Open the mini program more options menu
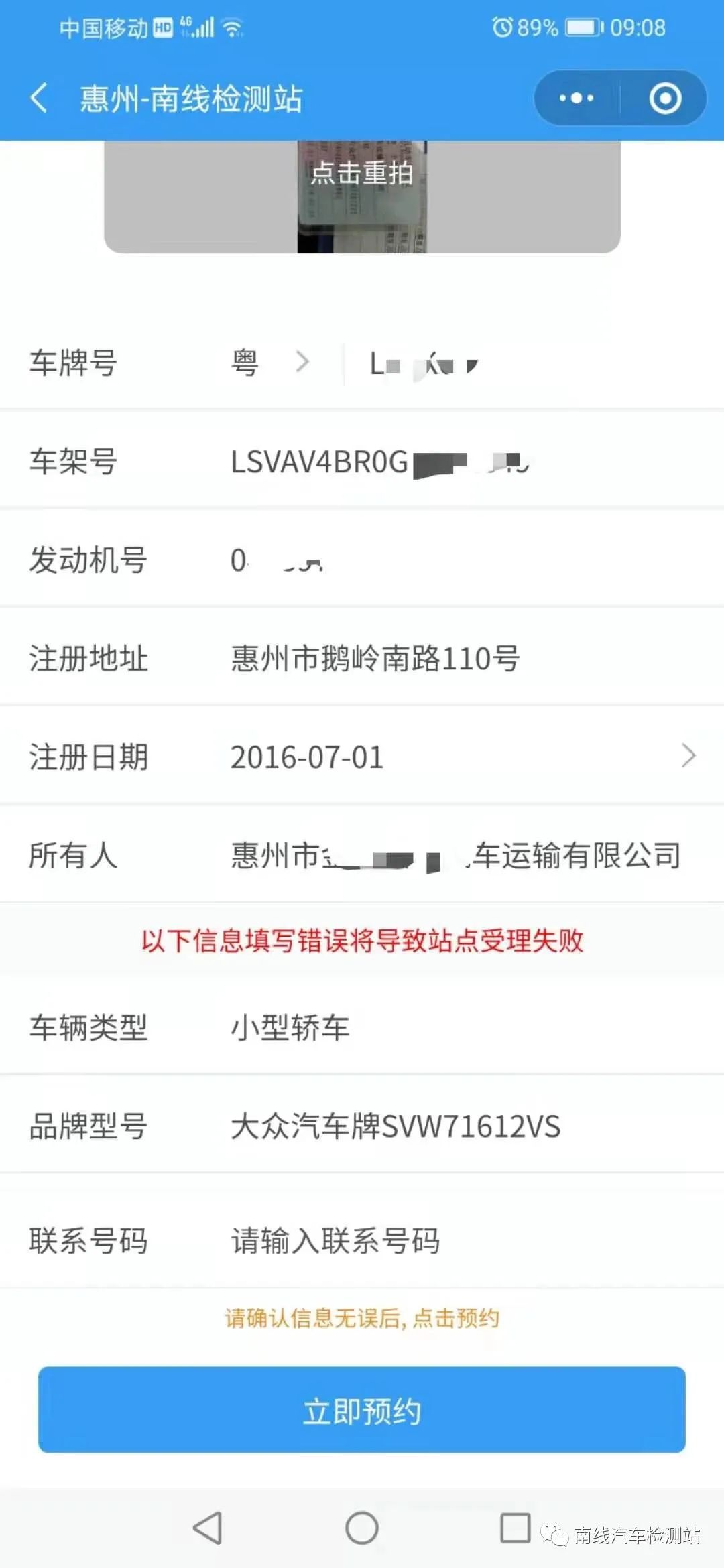This screenshot has height=1568, width=724. tap(577, 99)
